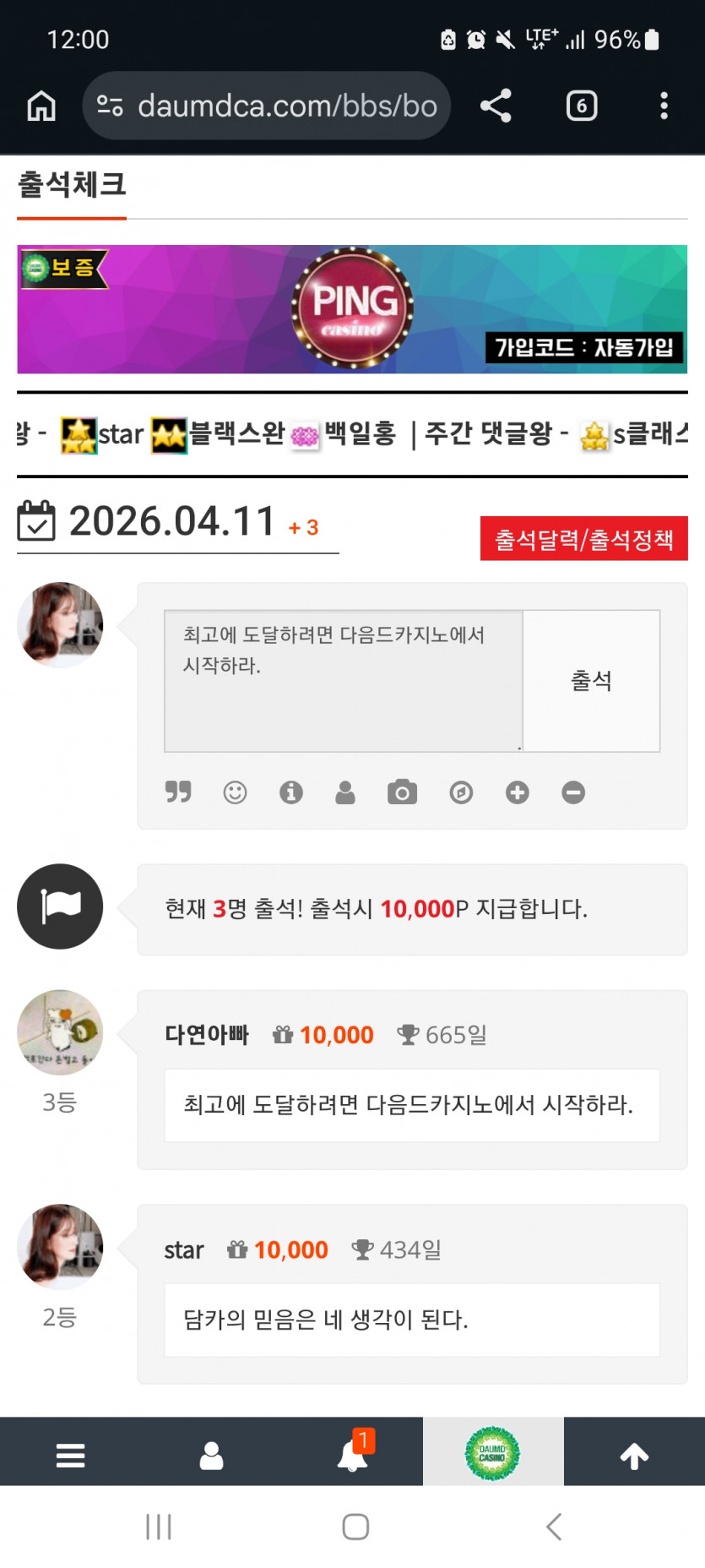
Task: Click the plus icon in the editor toolbar
Action: [x=517, y=792]
